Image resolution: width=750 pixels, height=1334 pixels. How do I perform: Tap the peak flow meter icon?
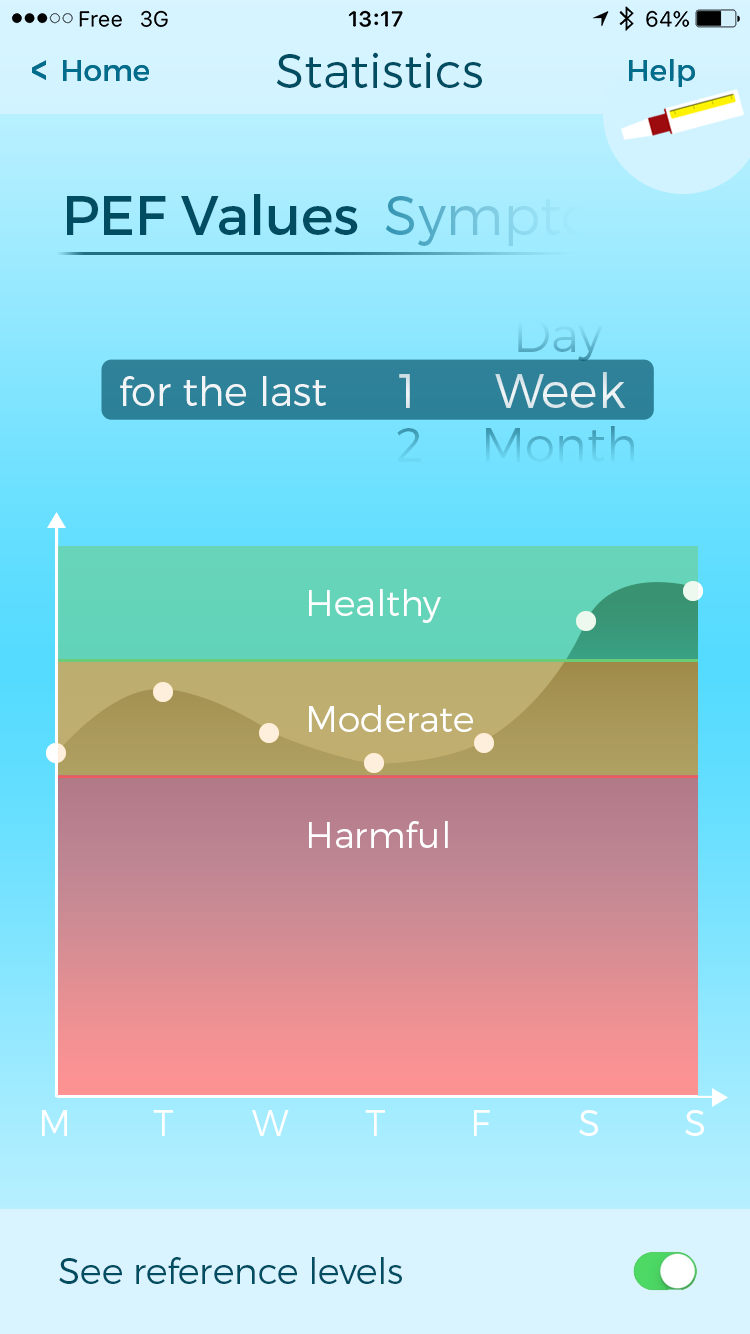click(x=682, y=116)
